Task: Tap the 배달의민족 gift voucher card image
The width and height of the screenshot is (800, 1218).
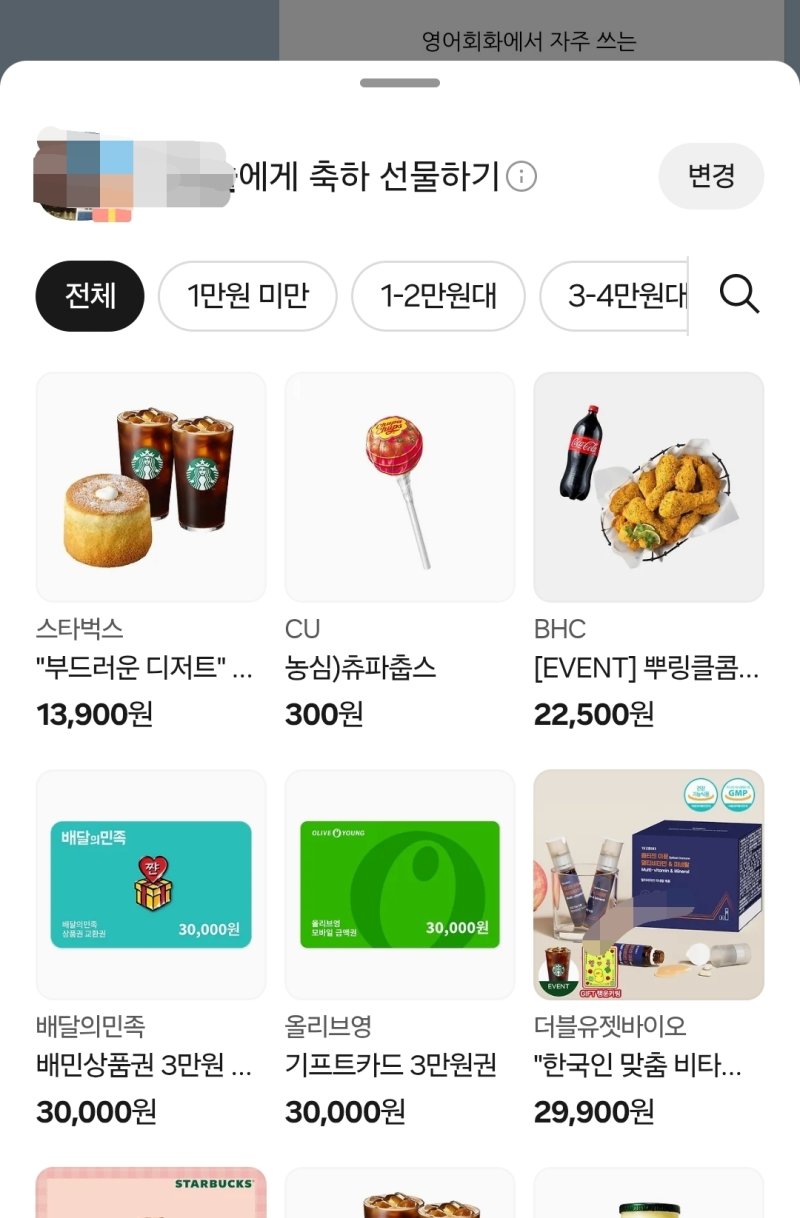Action: click(151, 885)
